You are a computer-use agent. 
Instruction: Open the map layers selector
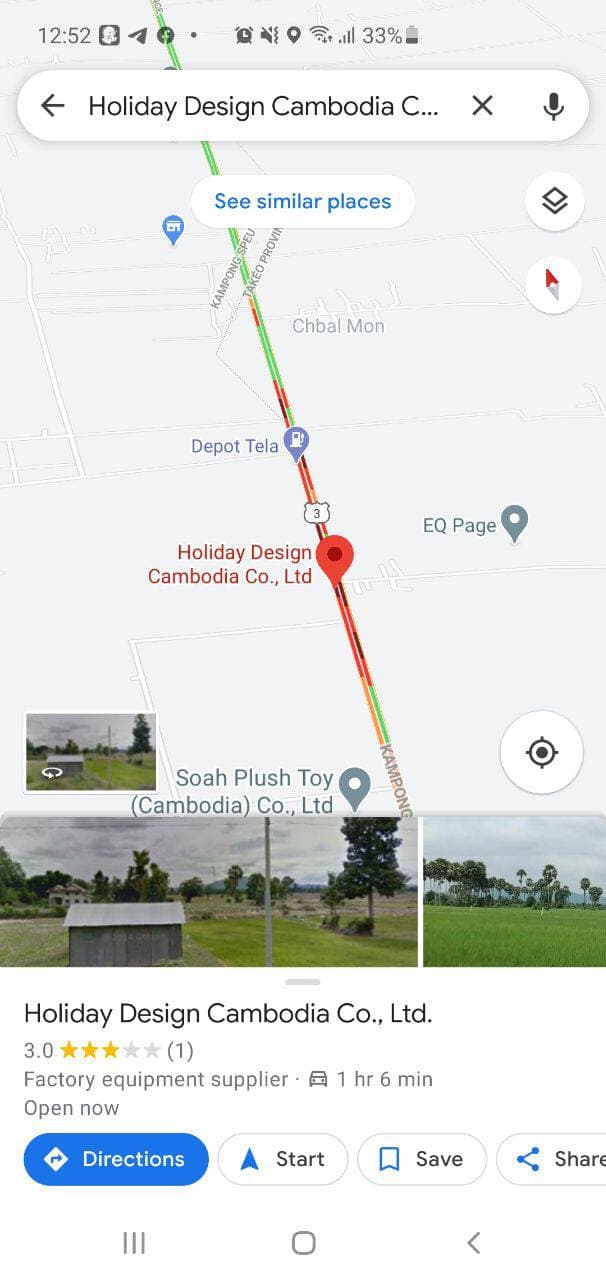(x=554, y=202)
